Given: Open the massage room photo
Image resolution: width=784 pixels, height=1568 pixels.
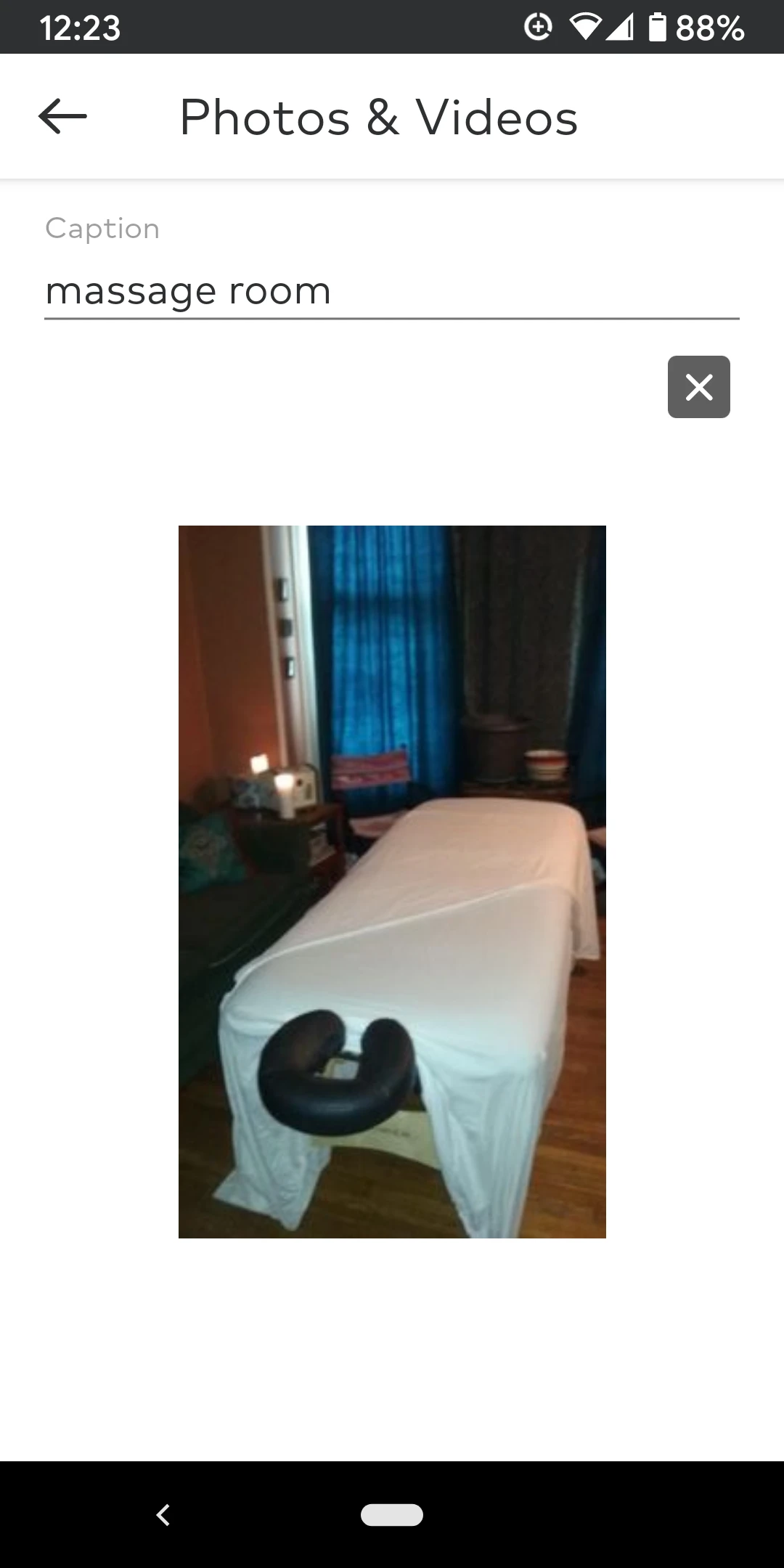Looking at the screenshot, I should pos(392,881).
